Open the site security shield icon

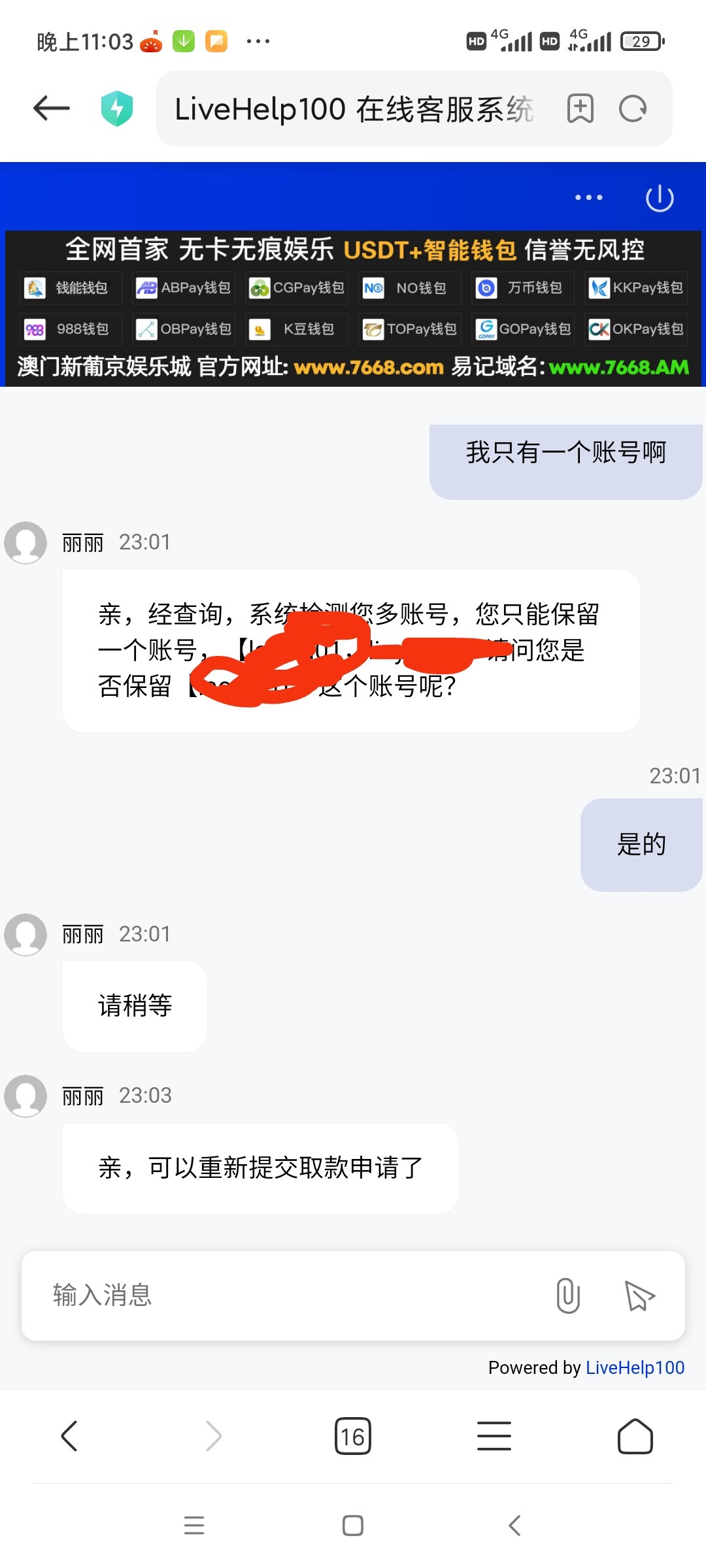117,108
